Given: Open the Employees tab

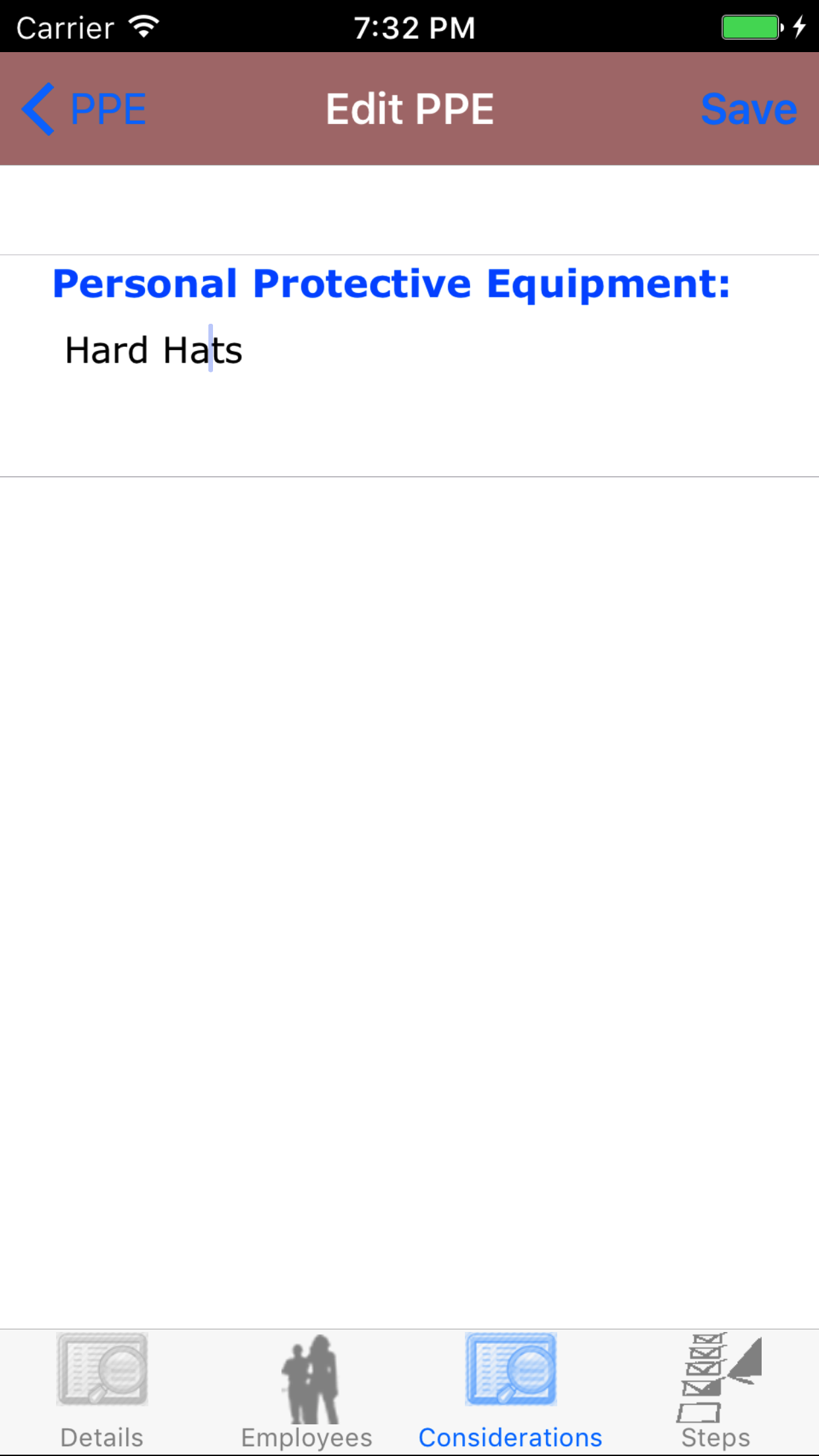Looking at the screenshot, I should [307, 1391].
